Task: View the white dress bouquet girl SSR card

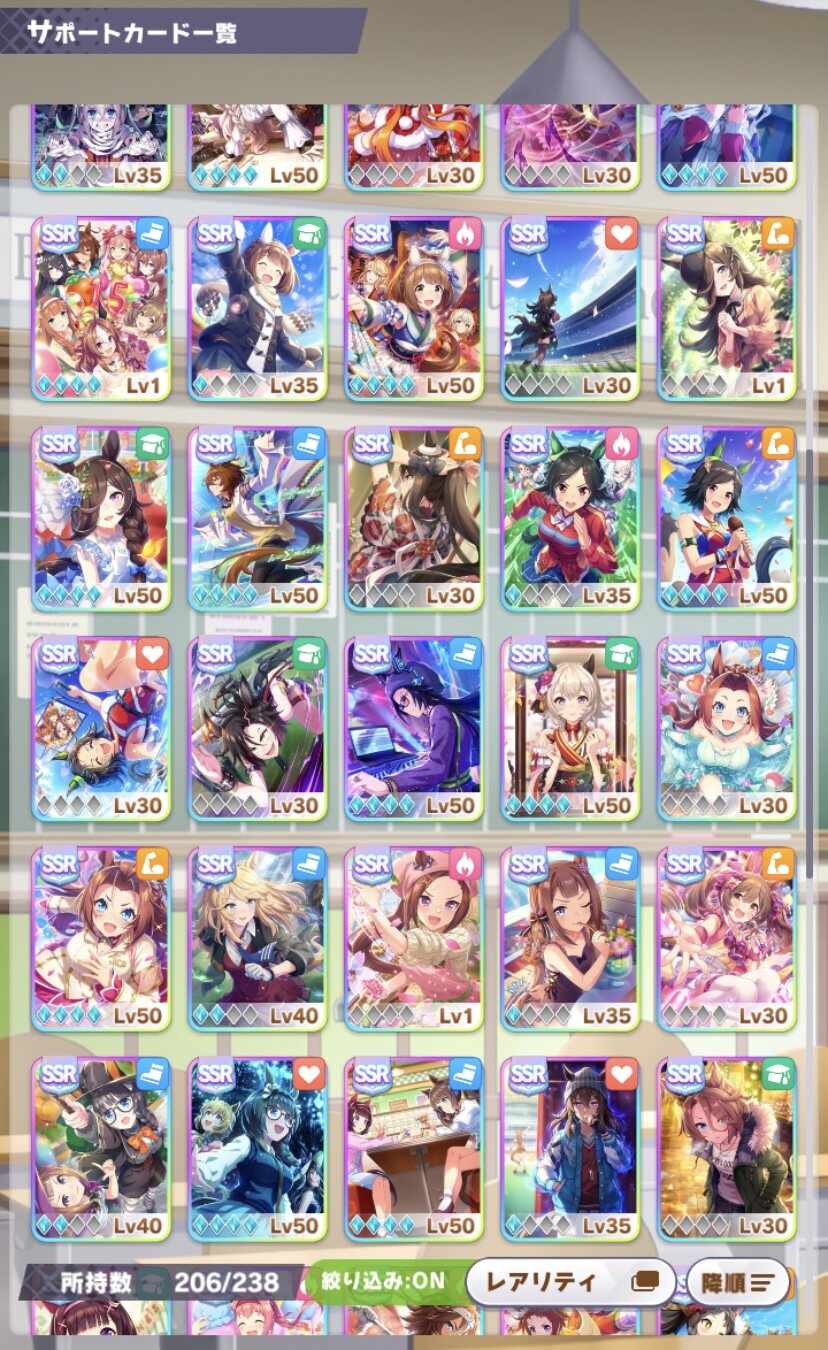Action: [101, 519]
